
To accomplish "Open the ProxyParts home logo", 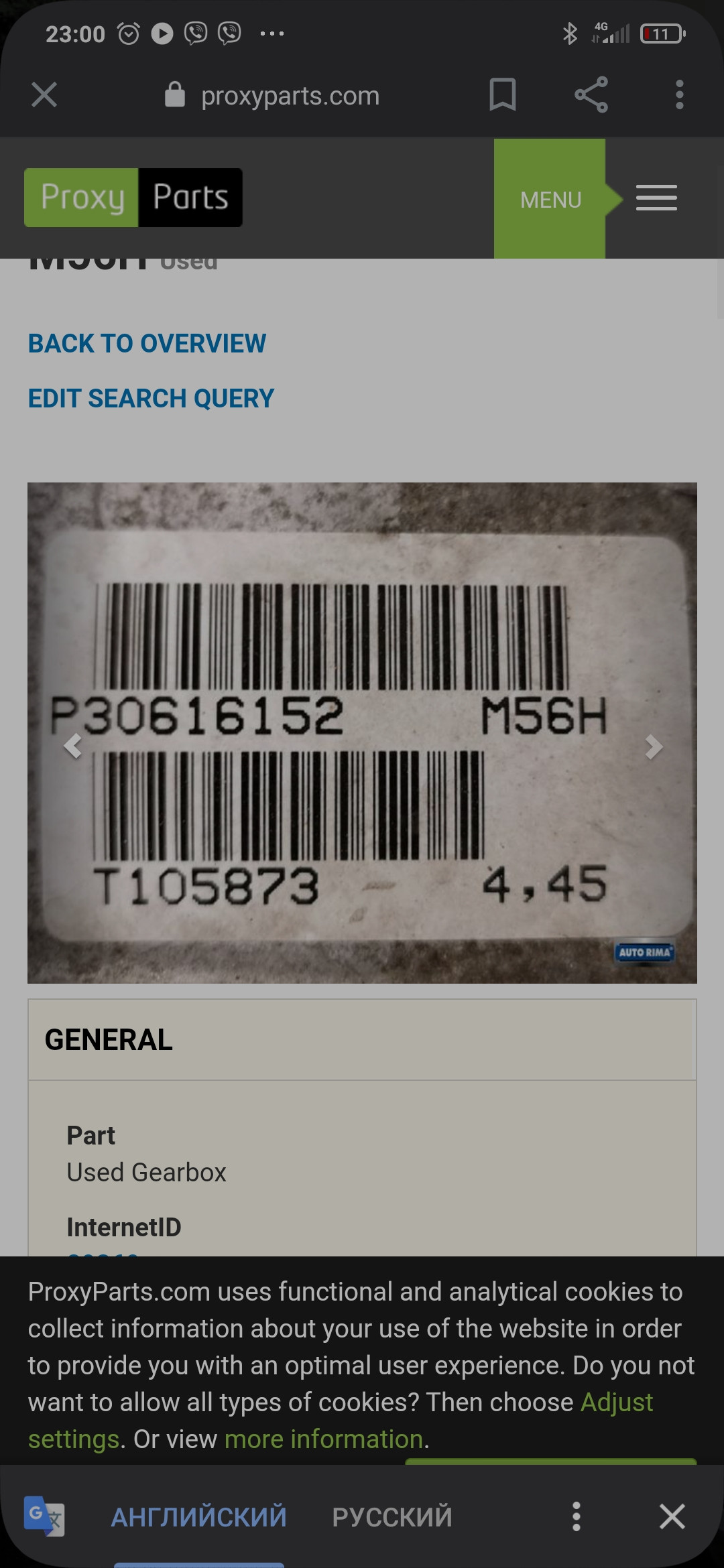I will tap(133, 198).
